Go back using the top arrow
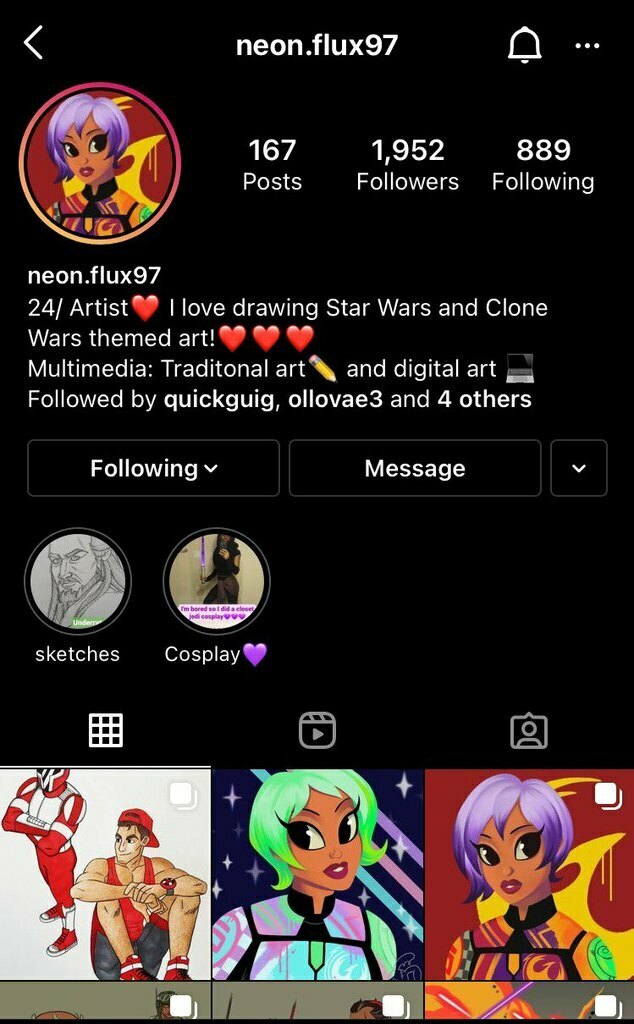 [x=34, y=44]
